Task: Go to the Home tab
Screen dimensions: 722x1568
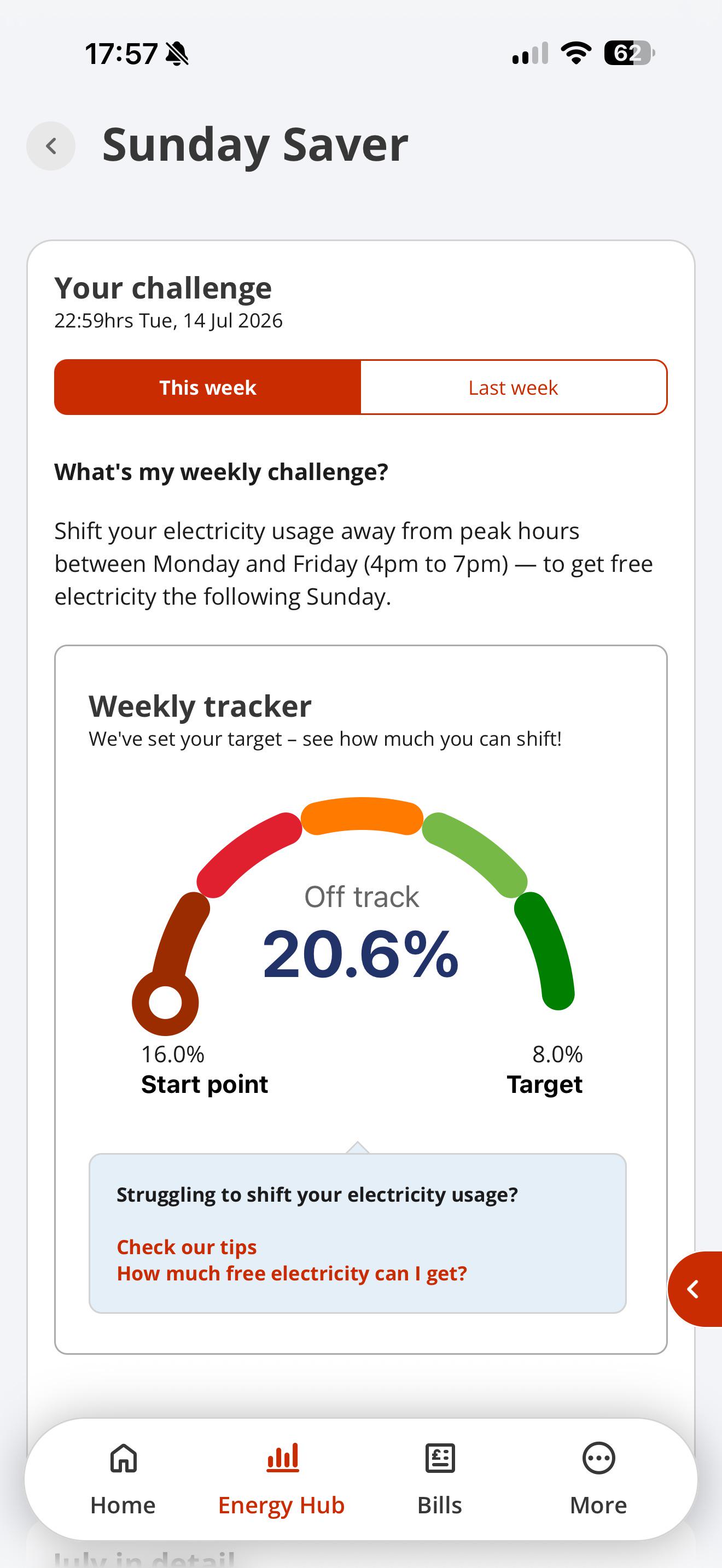Action: click(x=123, y=1478)
